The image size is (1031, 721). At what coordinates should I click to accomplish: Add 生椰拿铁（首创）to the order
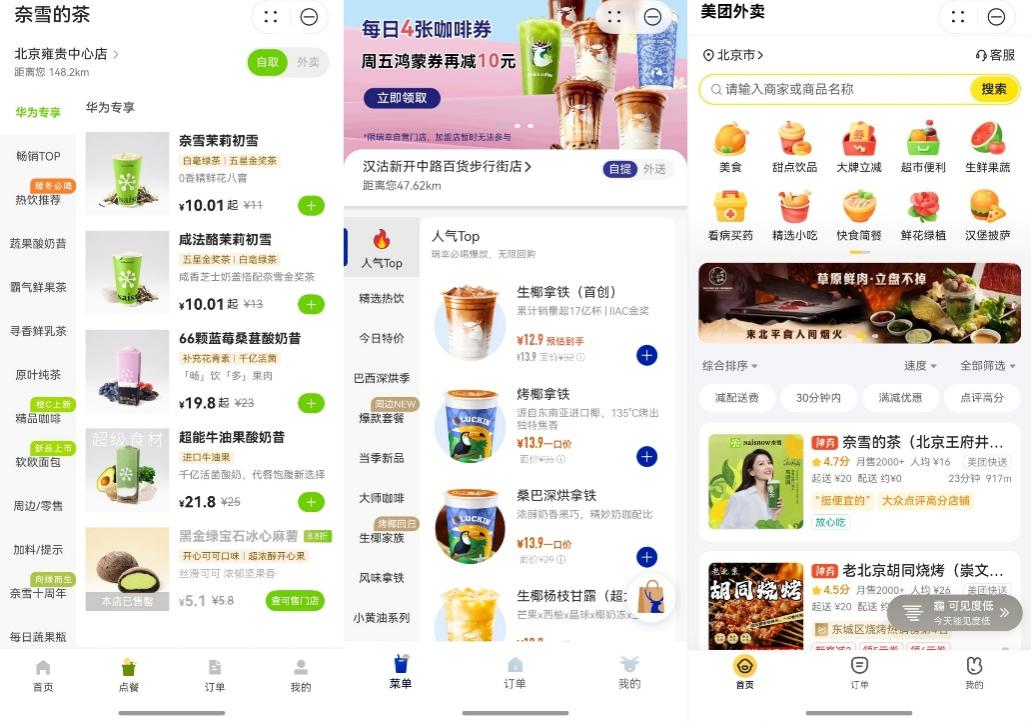click(647, 355)
